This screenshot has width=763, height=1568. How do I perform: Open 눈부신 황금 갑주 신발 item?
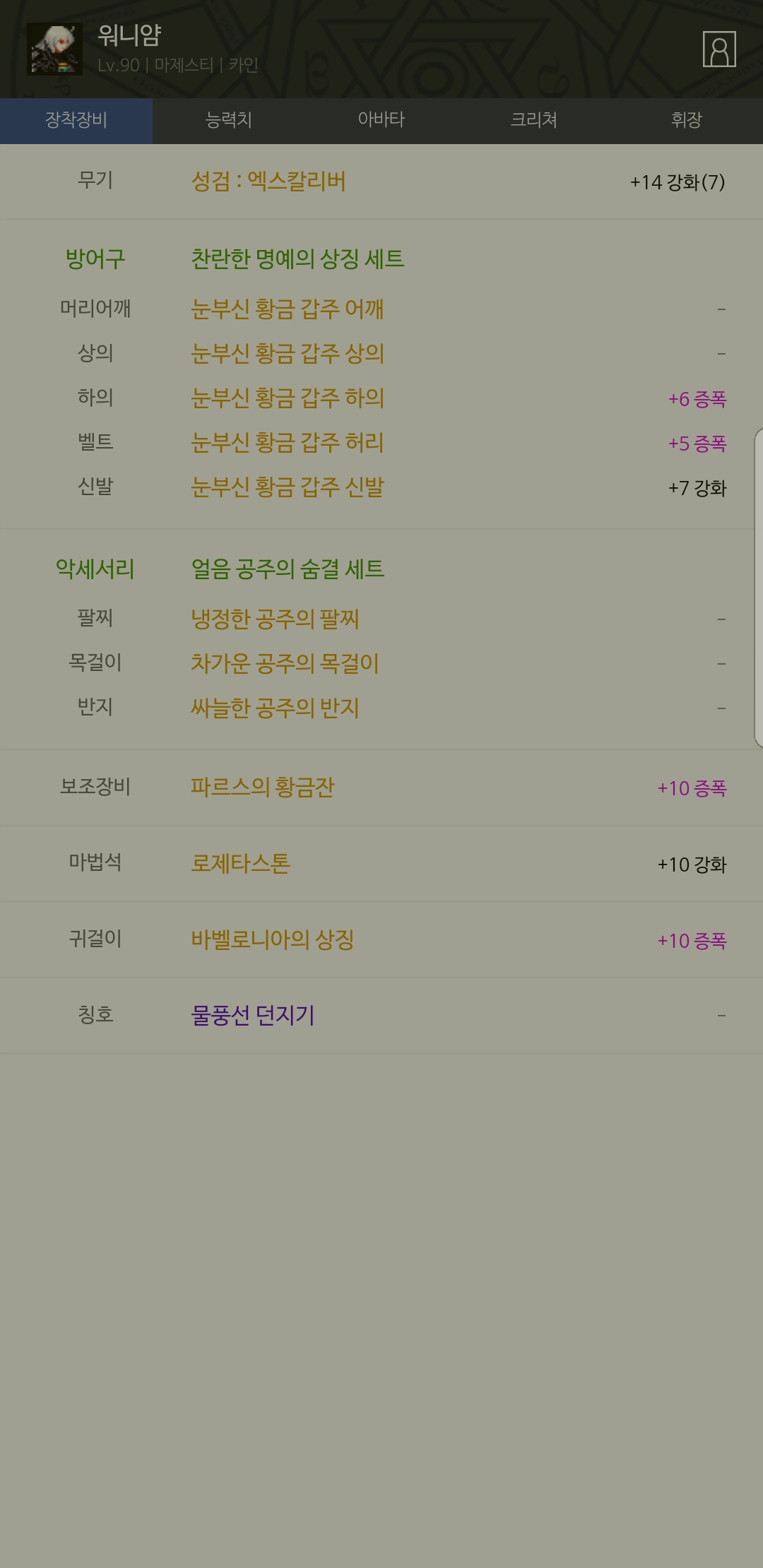coord(288,487)
